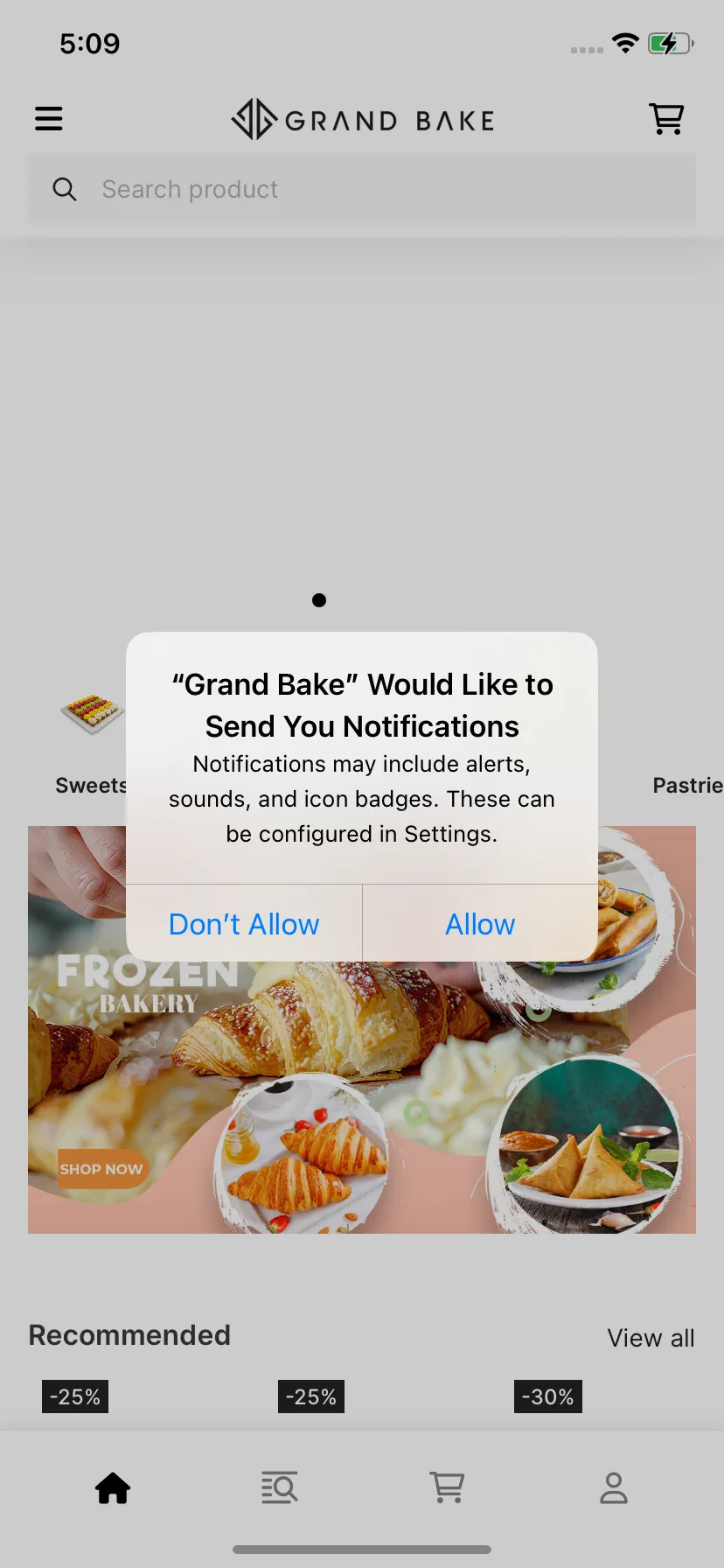Open the cart icon in header

tap(666, 118)
